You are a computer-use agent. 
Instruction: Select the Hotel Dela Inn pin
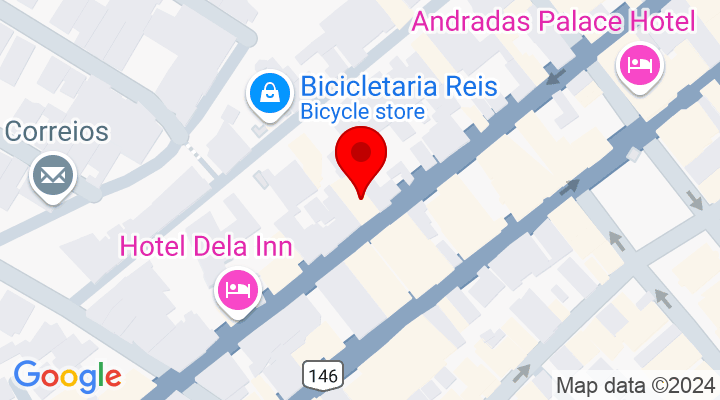point(238,291)
